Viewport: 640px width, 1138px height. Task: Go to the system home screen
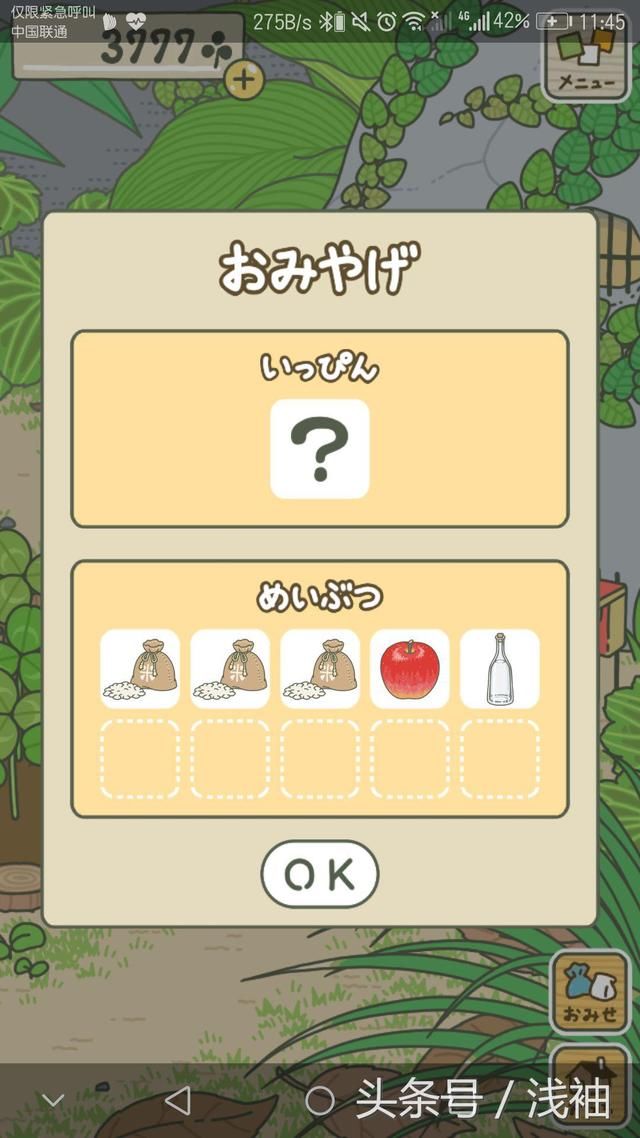pyautogui.click(x=319, y=1100)
